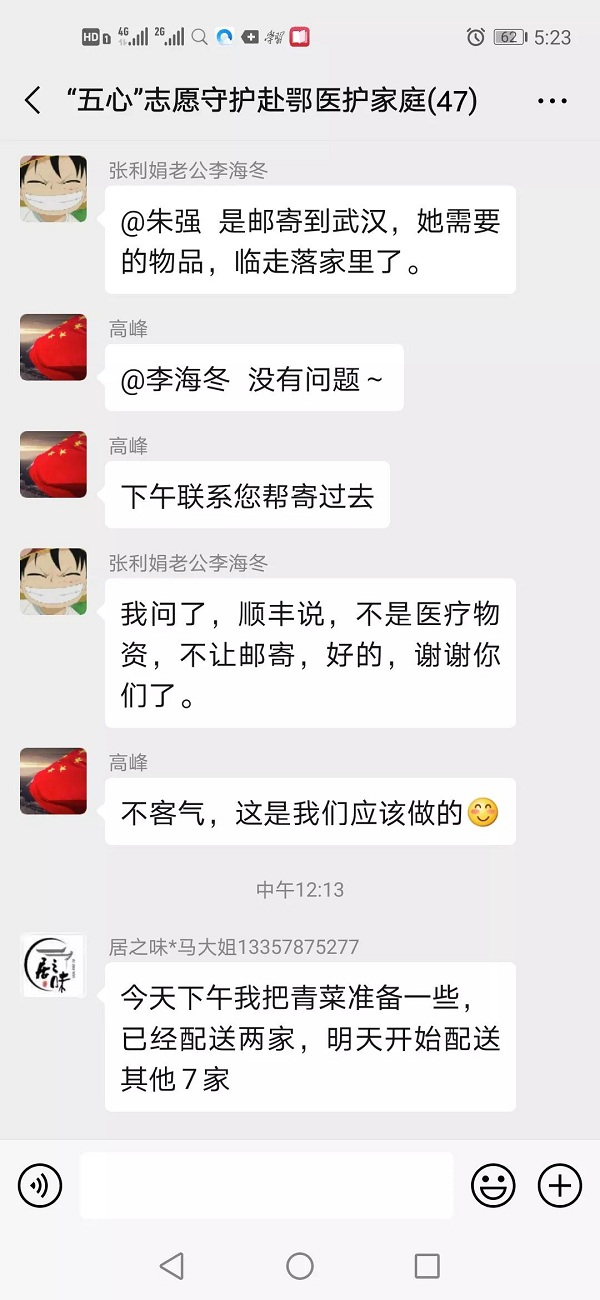Open the chat info three-dot menu
This screenshot has width=600, height=1300.
[x=552, y=101]
